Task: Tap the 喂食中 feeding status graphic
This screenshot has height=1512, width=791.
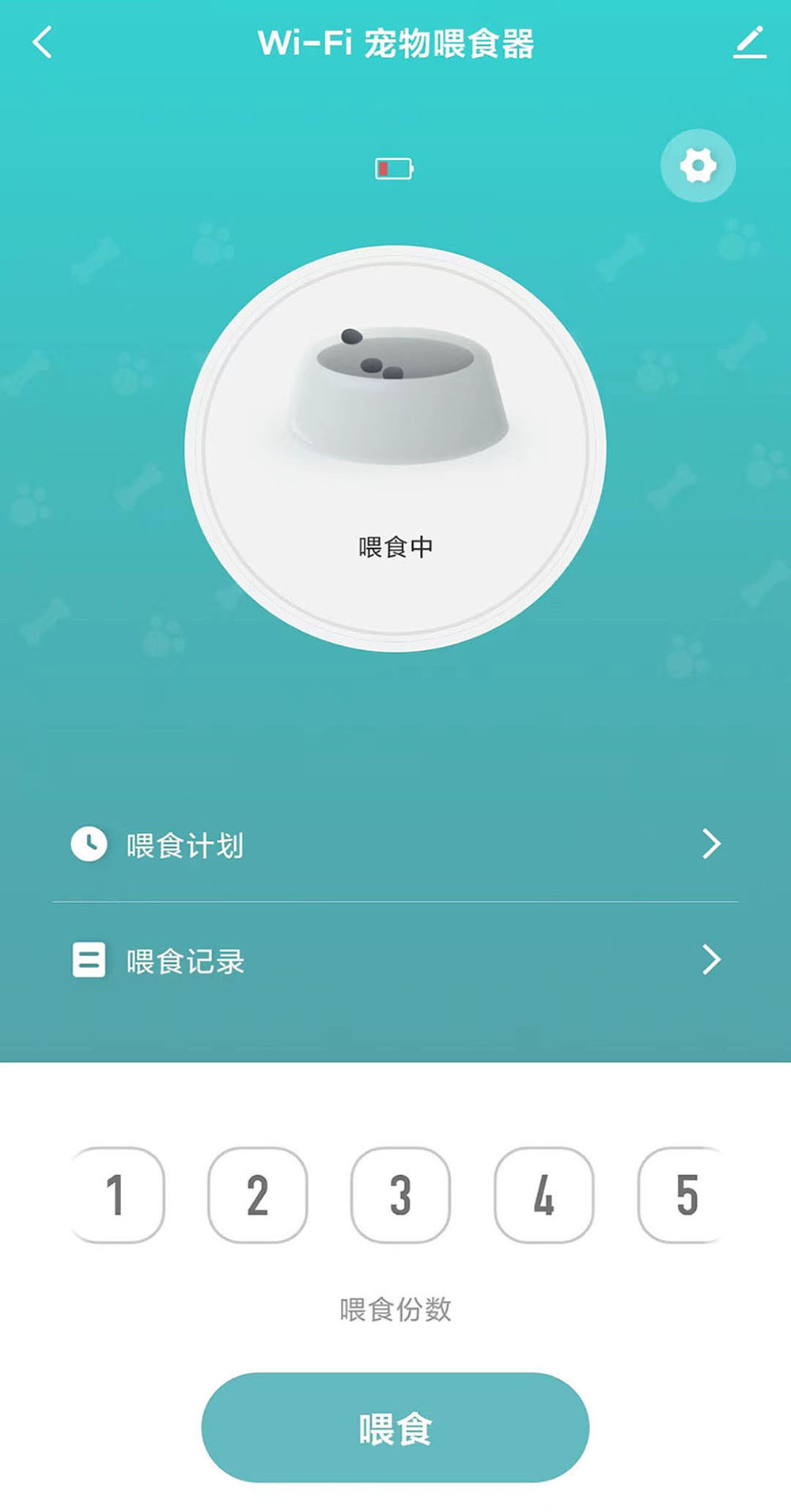Action: [396, 542]
